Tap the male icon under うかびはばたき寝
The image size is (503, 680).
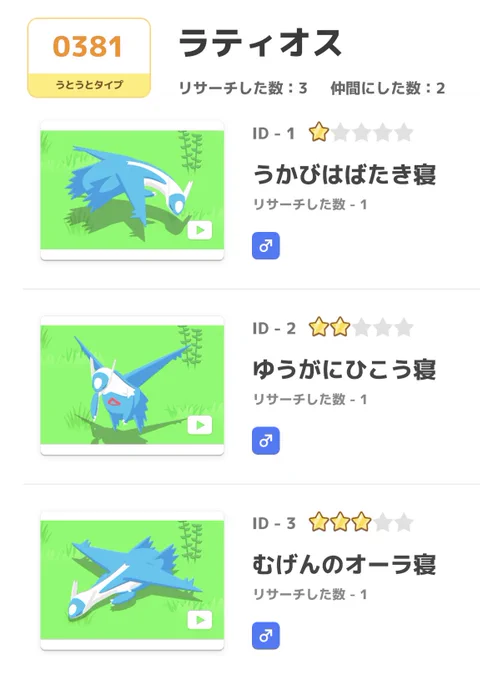266,246
